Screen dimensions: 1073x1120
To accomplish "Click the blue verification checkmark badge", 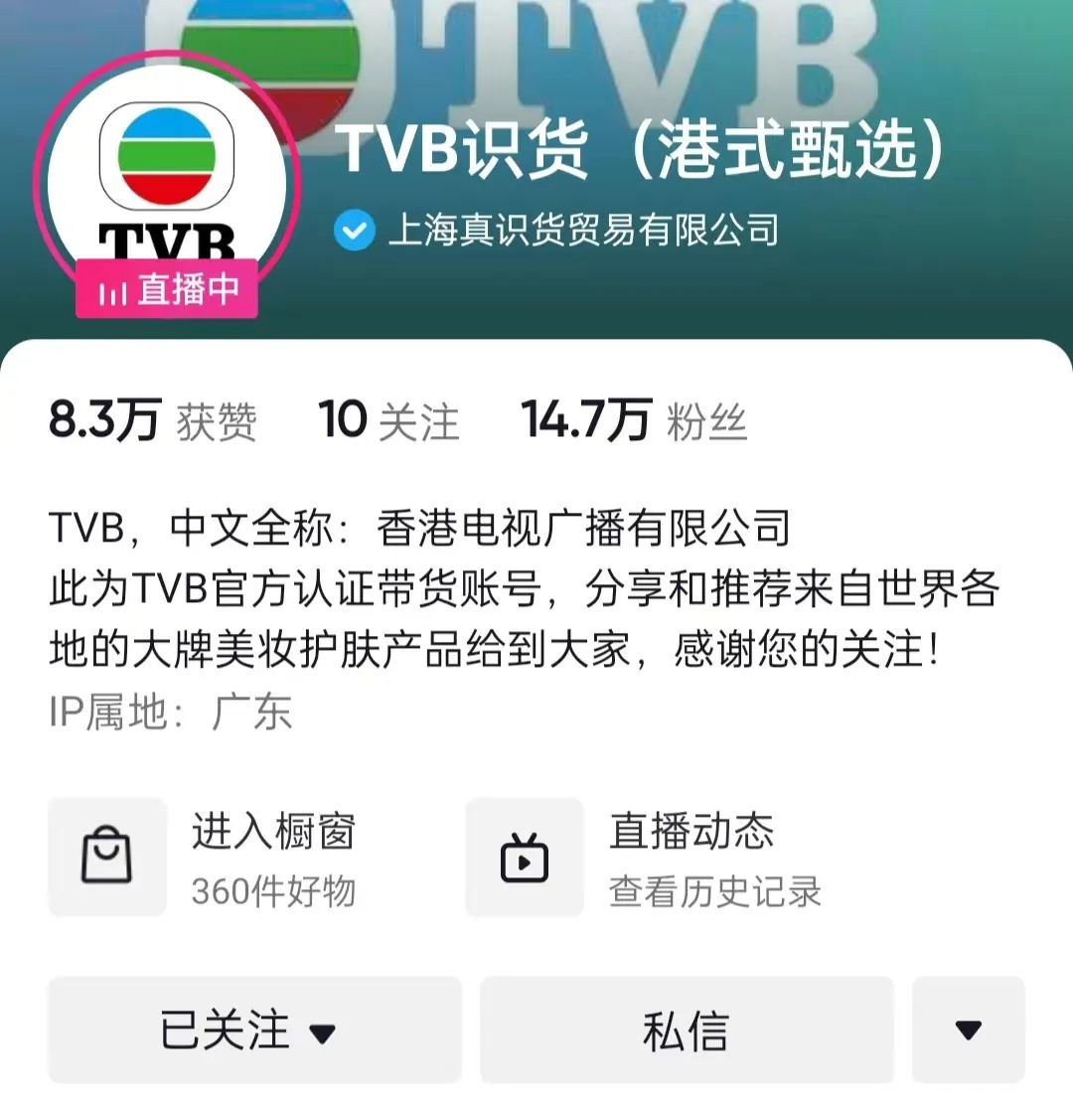I will (353, 232).
